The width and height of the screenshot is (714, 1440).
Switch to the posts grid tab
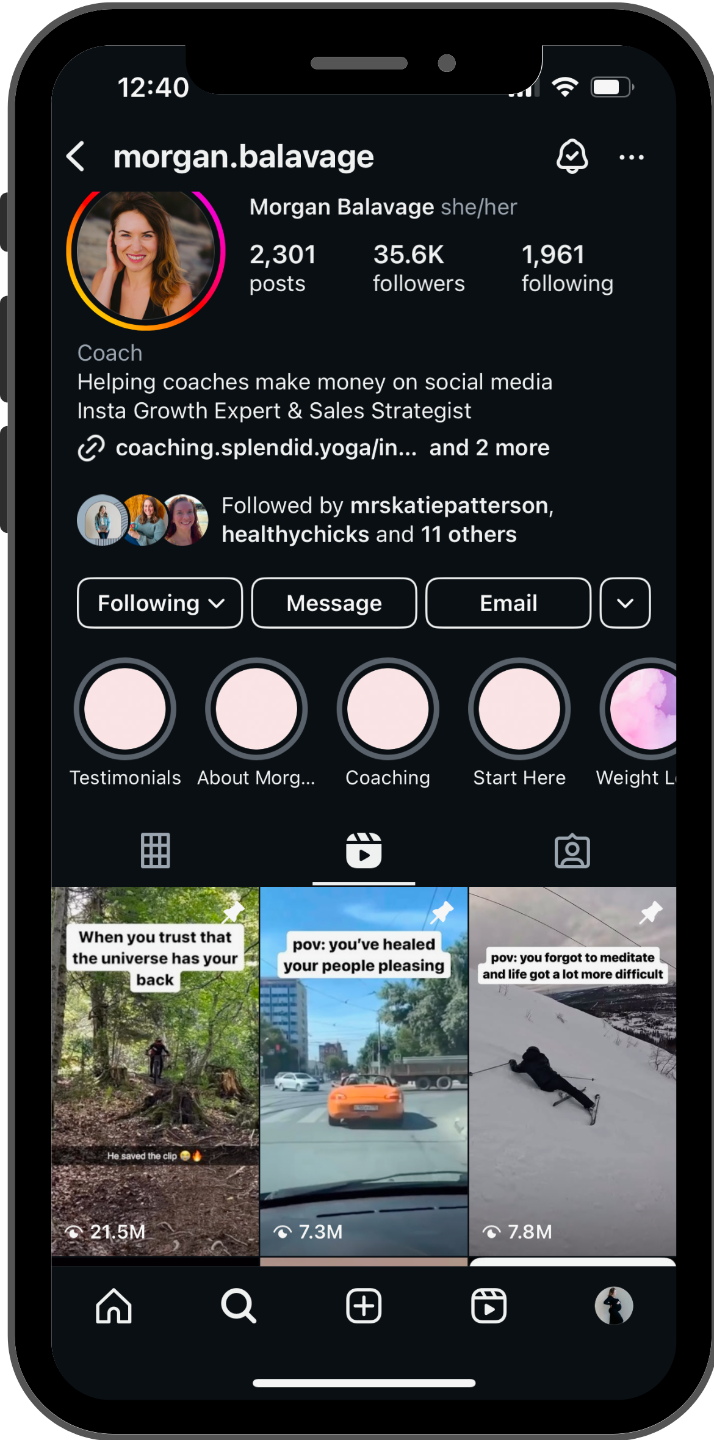pos(155,851)
